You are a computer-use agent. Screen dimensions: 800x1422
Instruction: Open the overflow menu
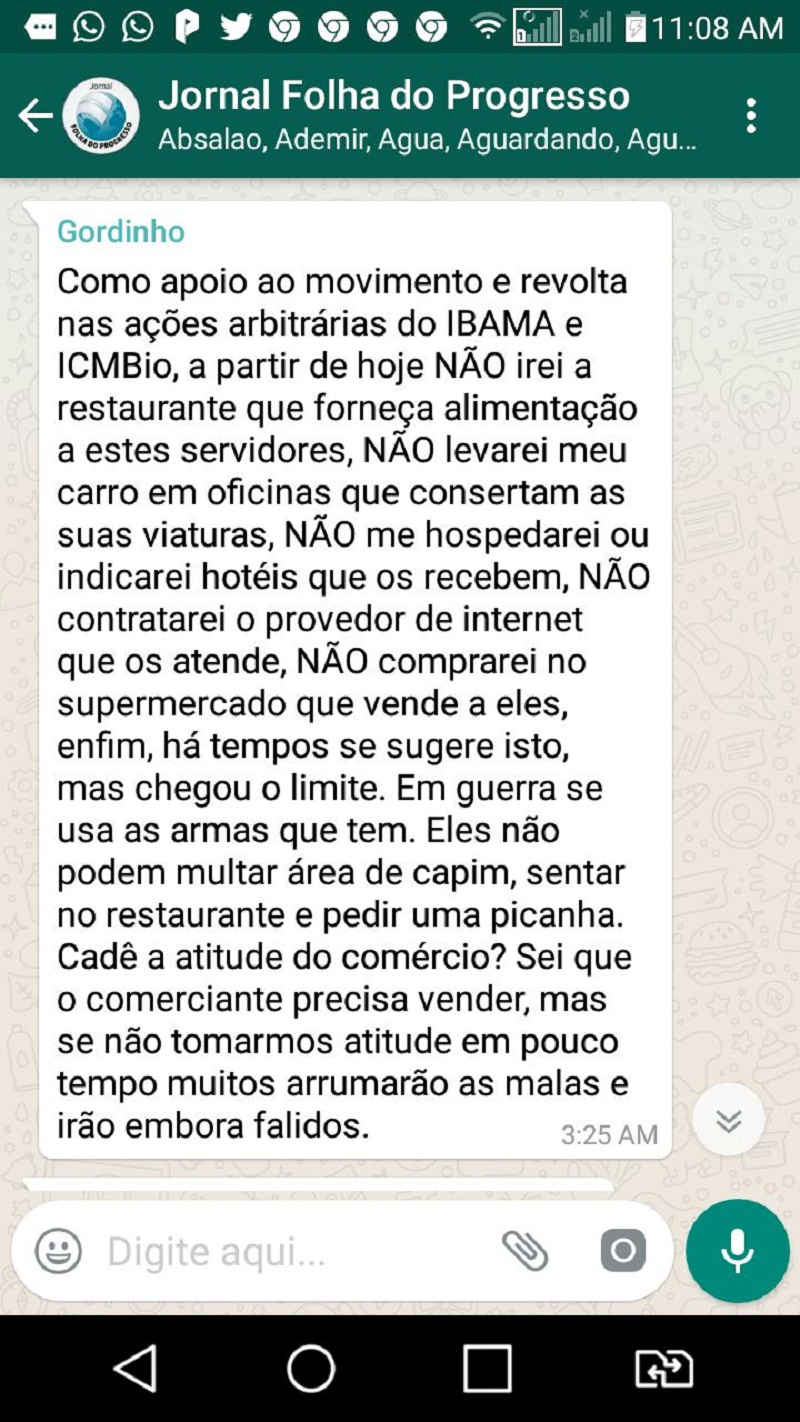coord(752,116)
